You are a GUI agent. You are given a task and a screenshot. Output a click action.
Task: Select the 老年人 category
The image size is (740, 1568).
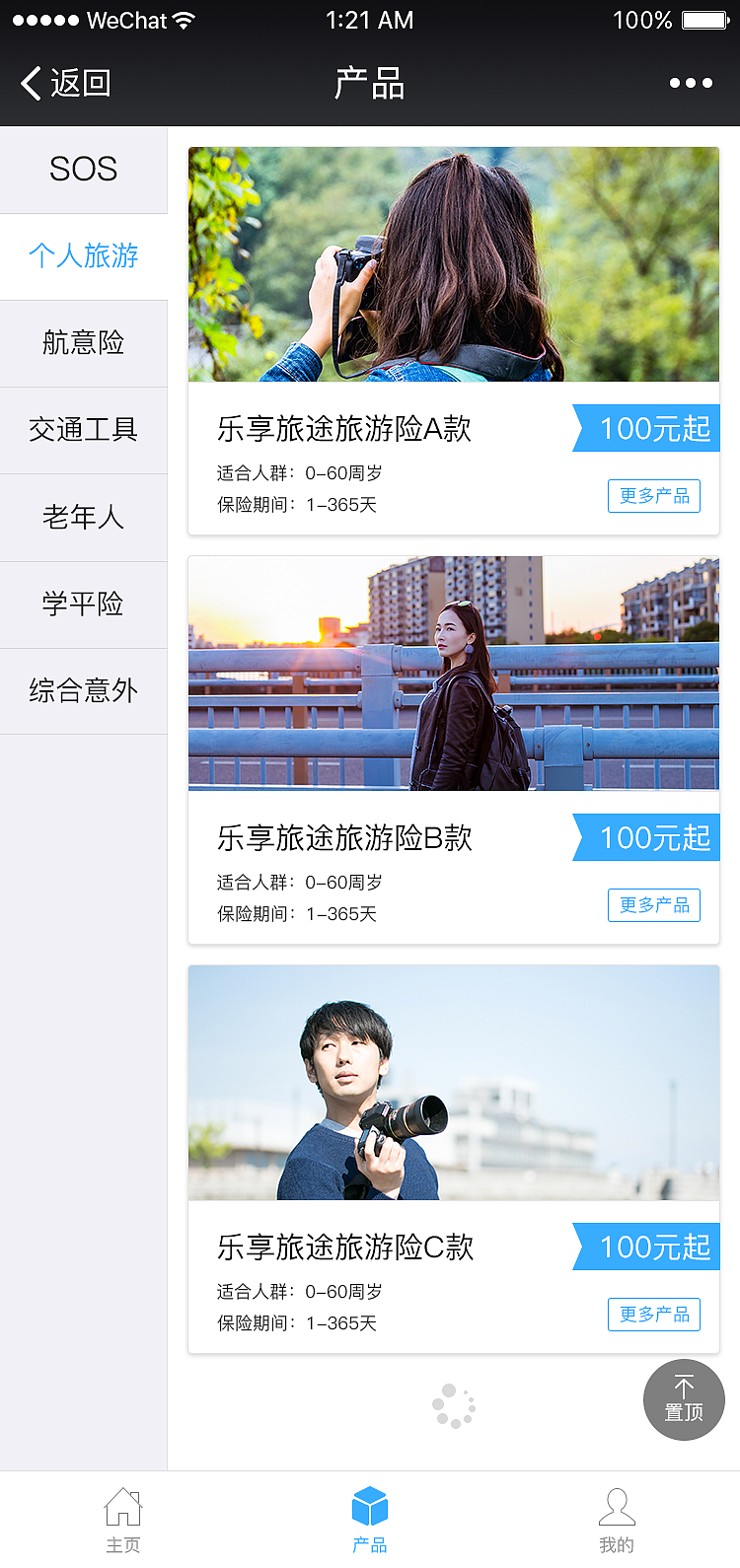tap(83, 517)
